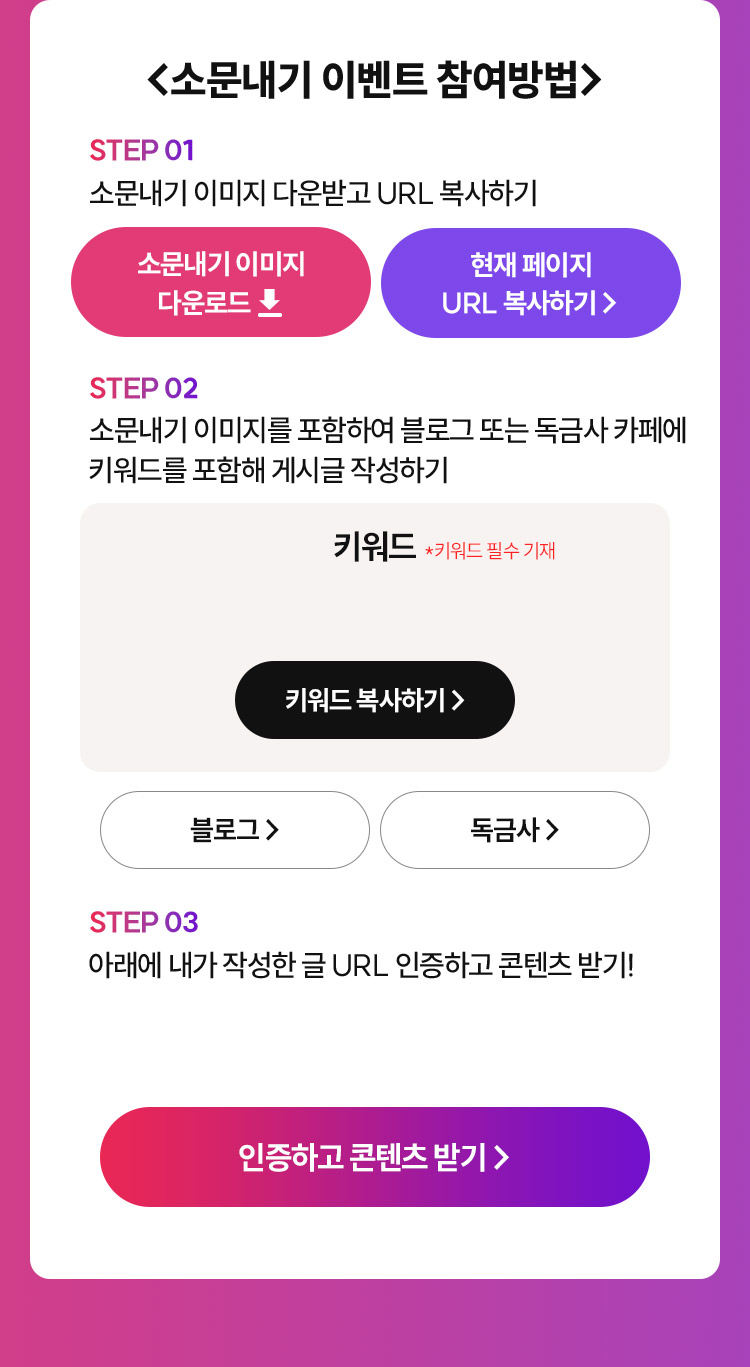
Task: Download the 소문내기 image
Action: click(x=221, y=282)
